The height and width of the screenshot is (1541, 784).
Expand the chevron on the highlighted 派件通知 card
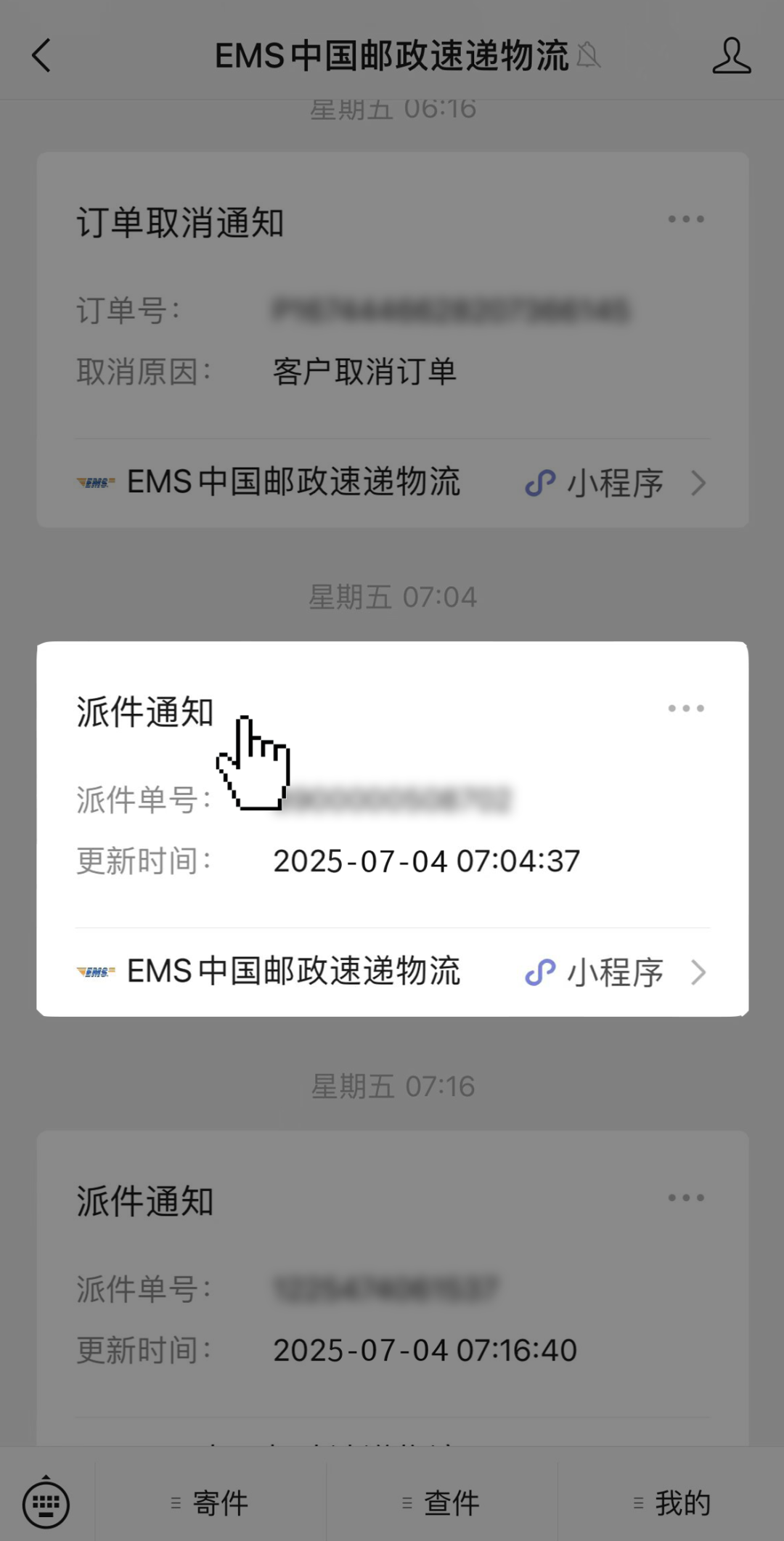point(699,971)
